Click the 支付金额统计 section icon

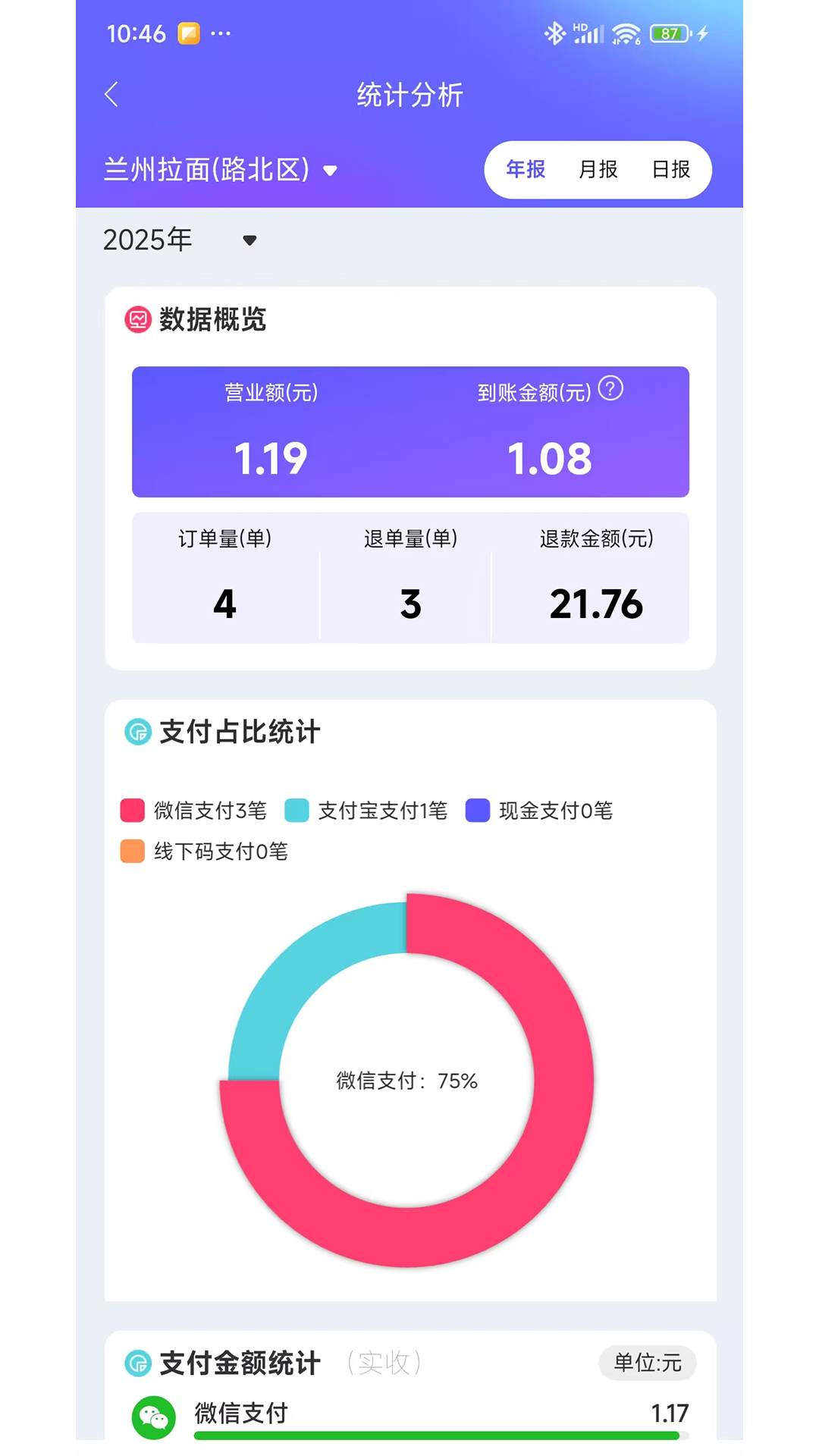point(139,1363)
